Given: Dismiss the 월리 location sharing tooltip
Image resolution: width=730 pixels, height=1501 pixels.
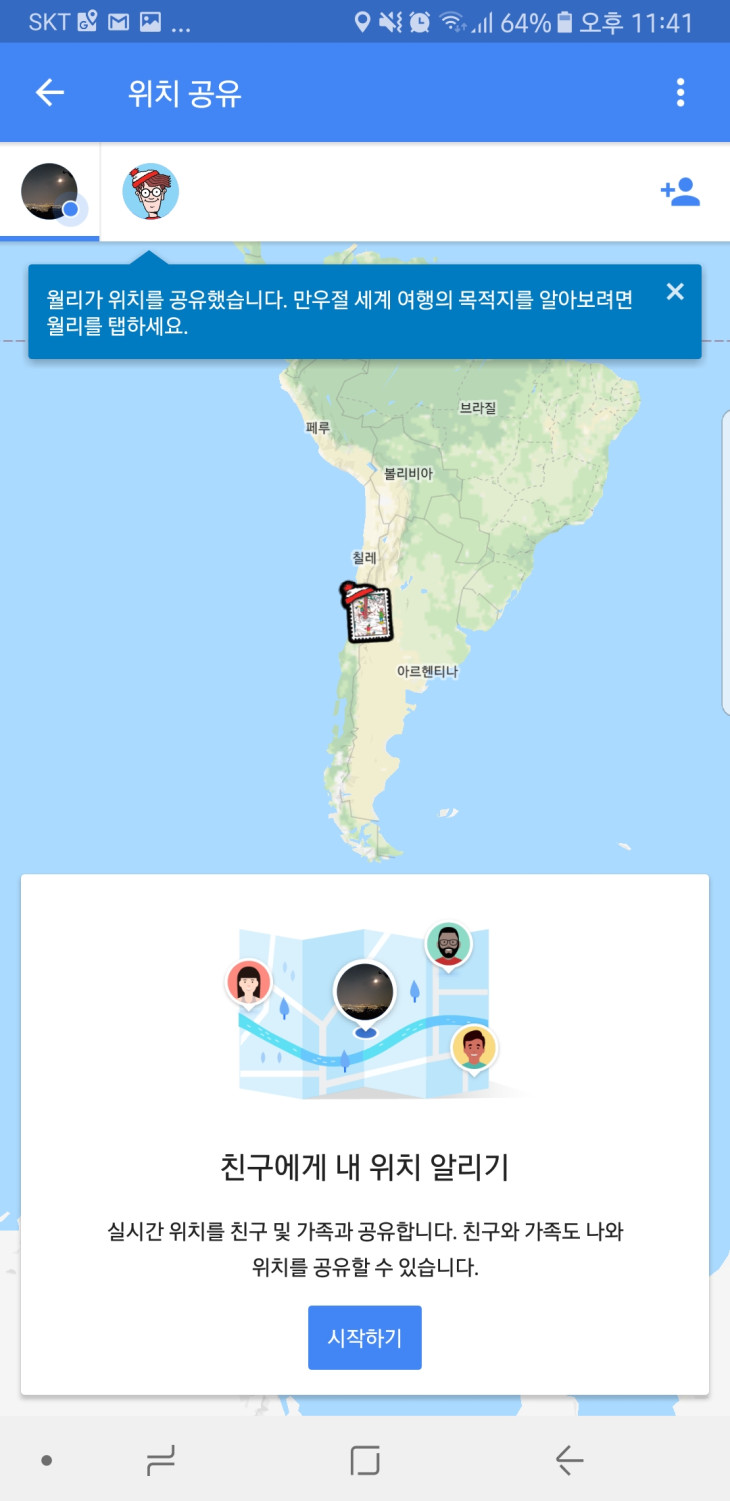Looking at the screenshot, I should 675,292.
